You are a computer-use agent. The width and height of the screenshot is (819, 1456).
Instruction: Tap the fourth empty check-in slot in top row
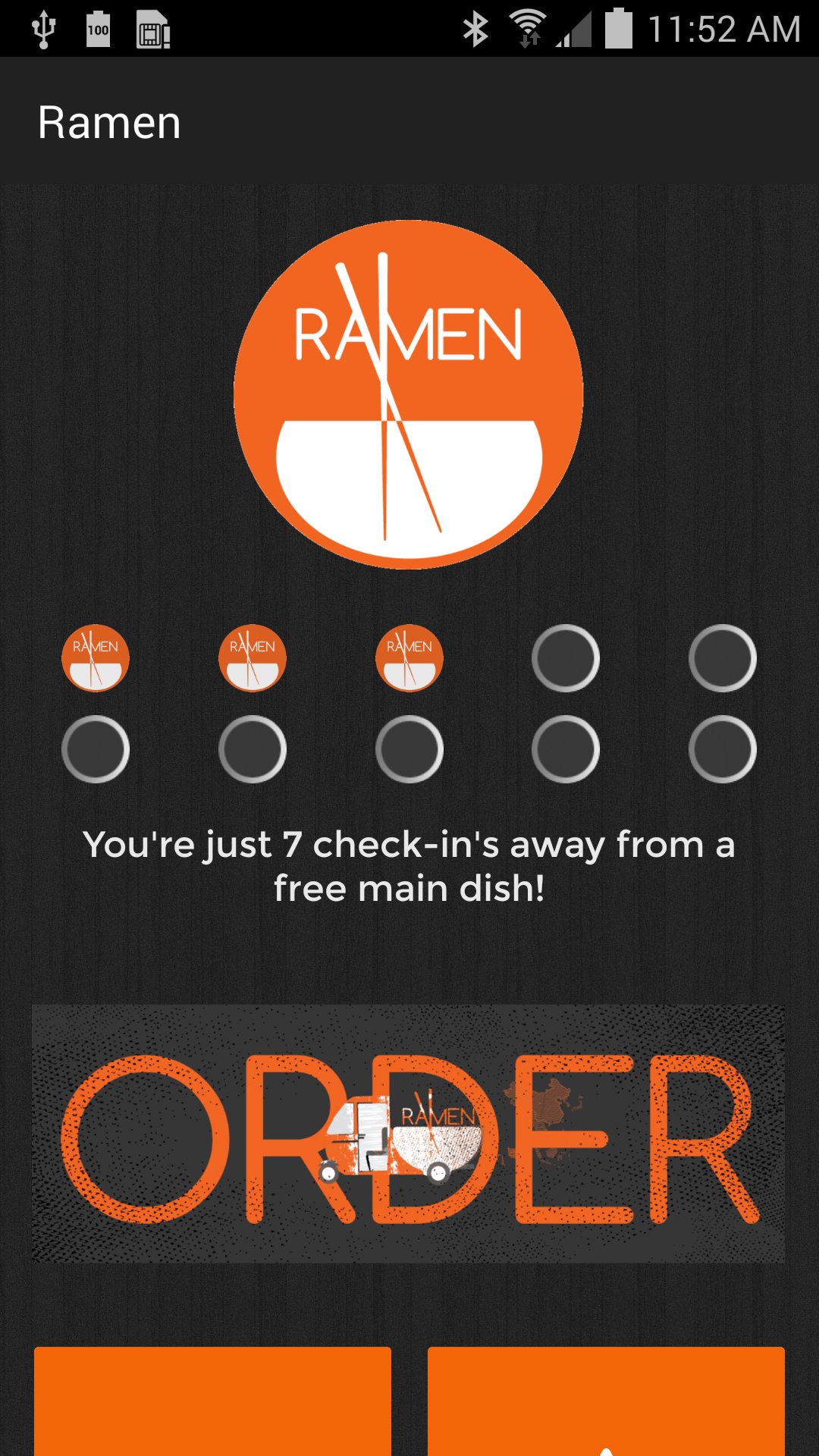click(566, 657)
